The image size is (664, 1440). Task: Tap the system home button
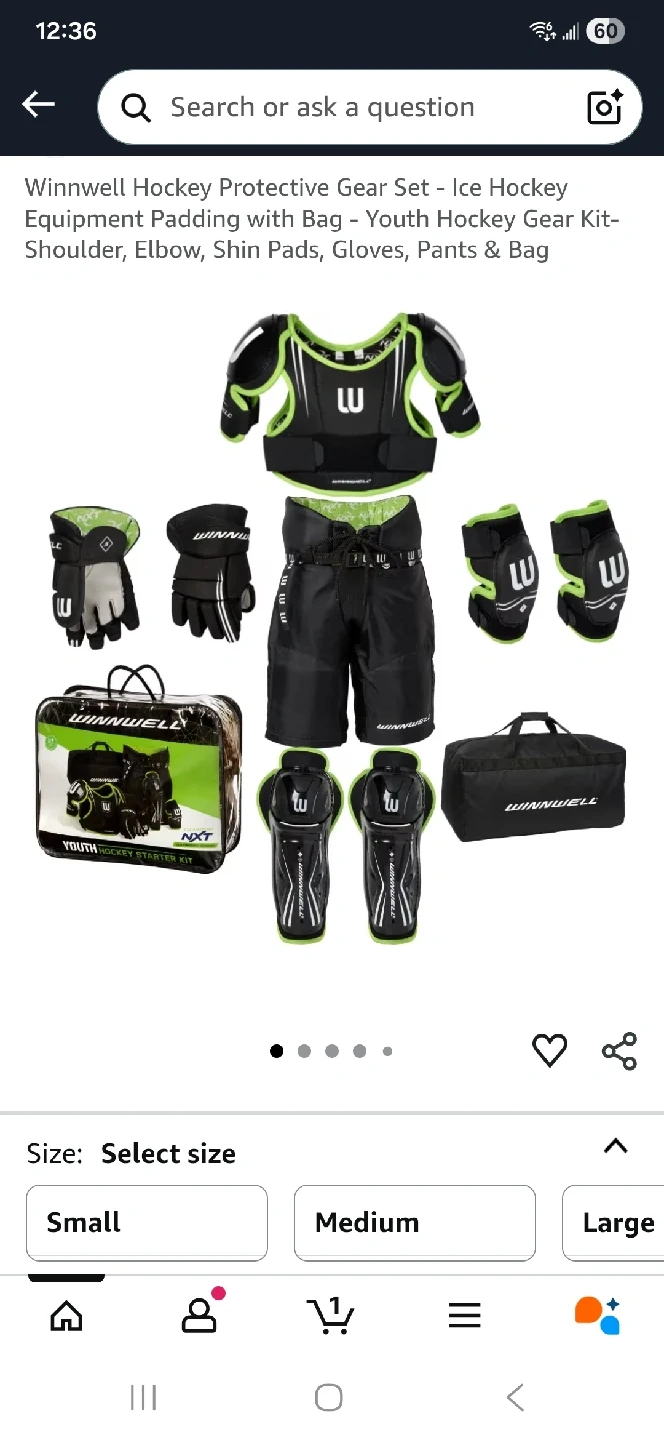point(329,1397)
